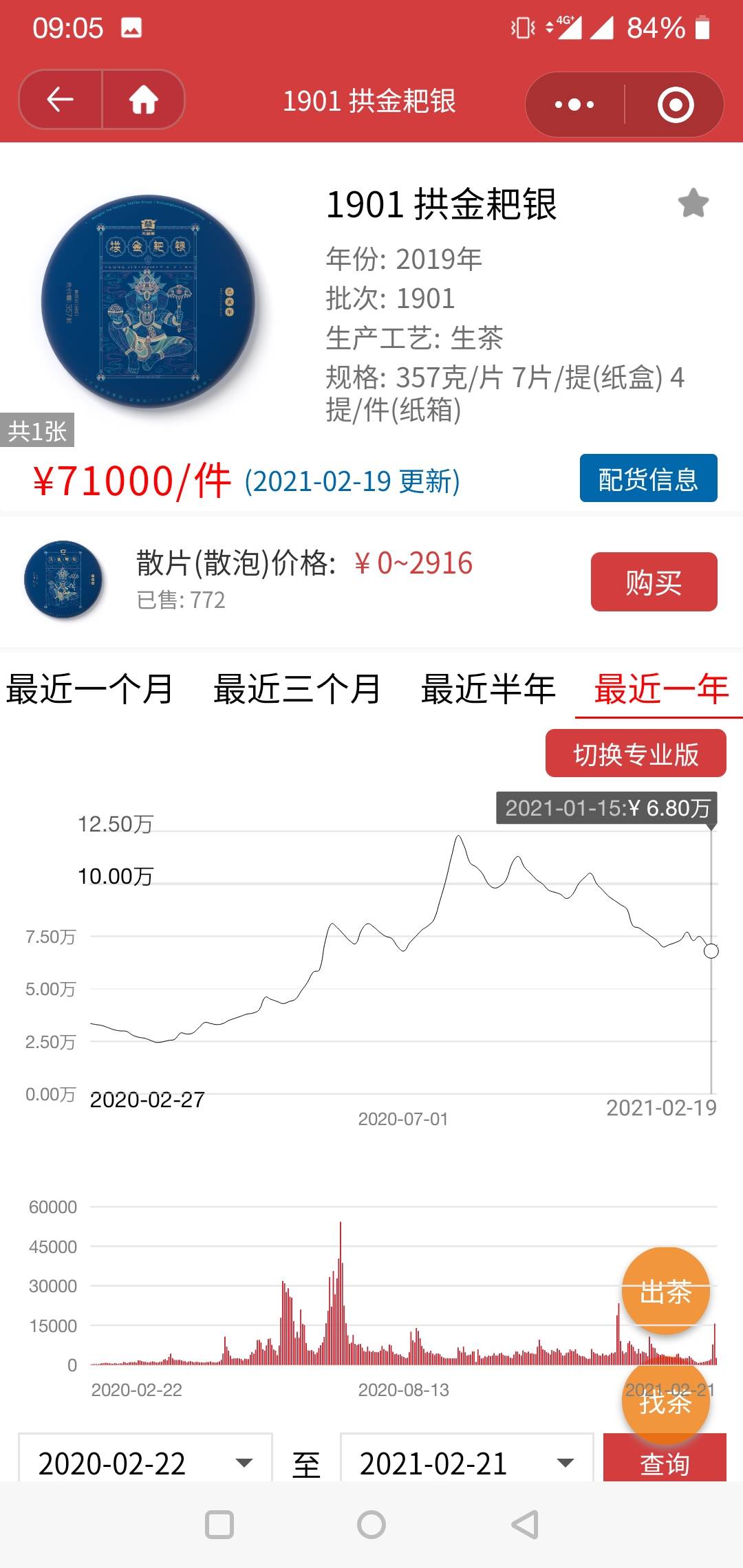Switch to the 最近一个月 tab
743x1568 pixels.
coord(89,688)
